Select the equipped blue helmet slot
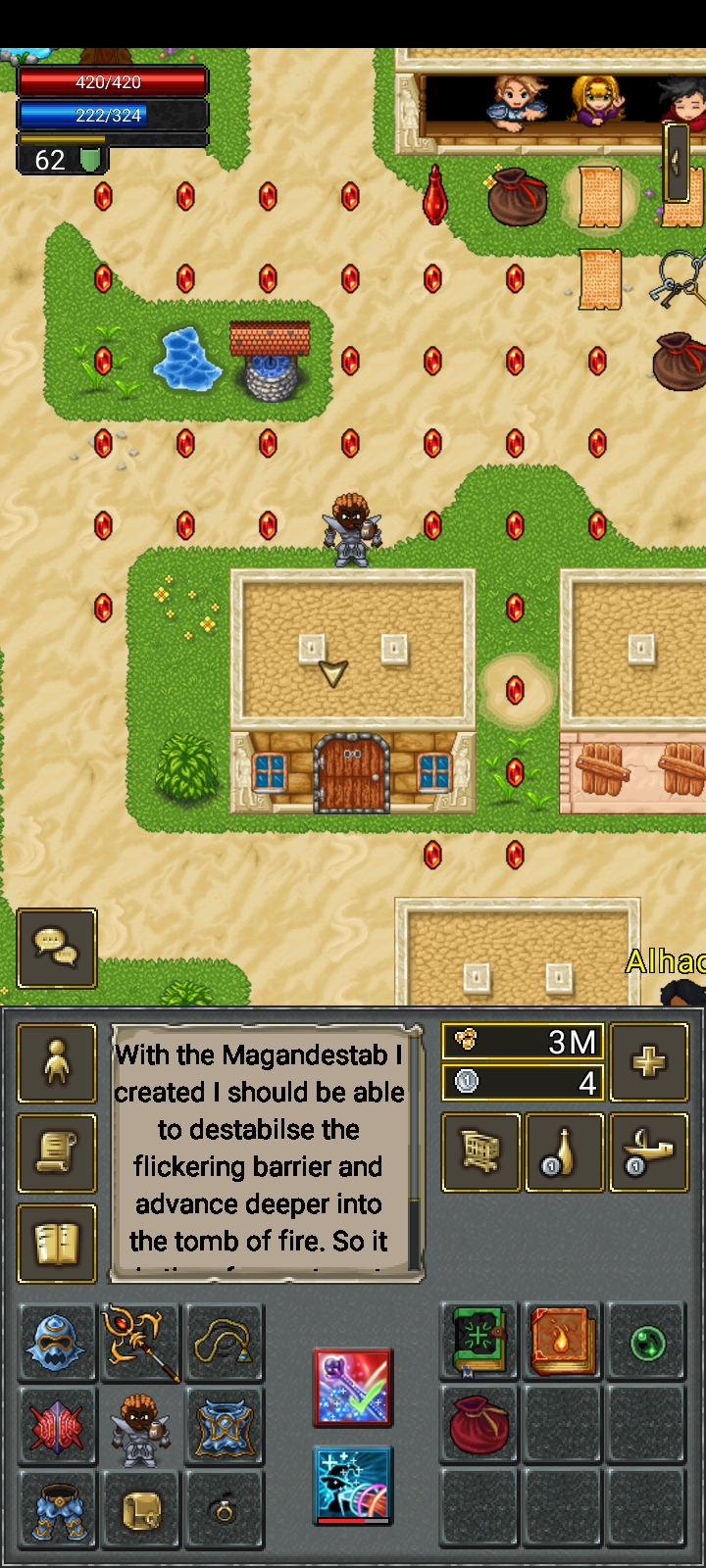This screenshot has width=706, height=1568. pos(57,1343)
